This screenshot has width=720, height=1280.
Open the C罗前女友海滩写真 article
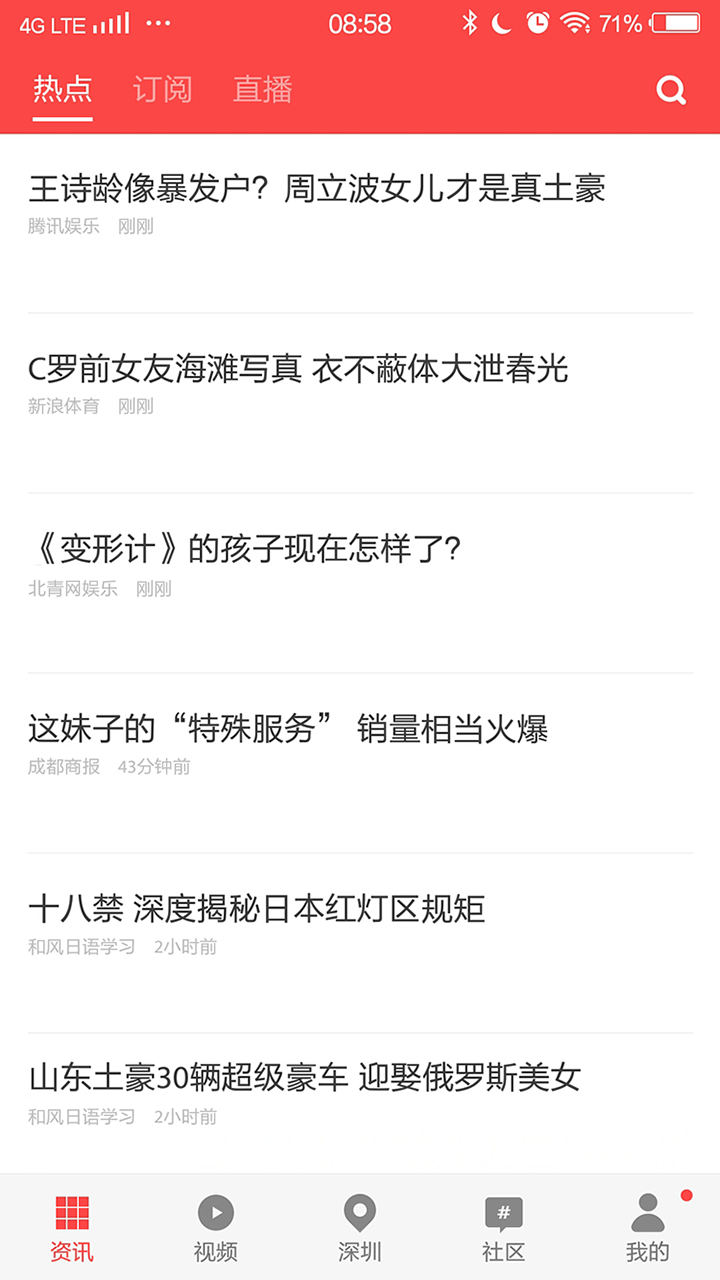298,369
